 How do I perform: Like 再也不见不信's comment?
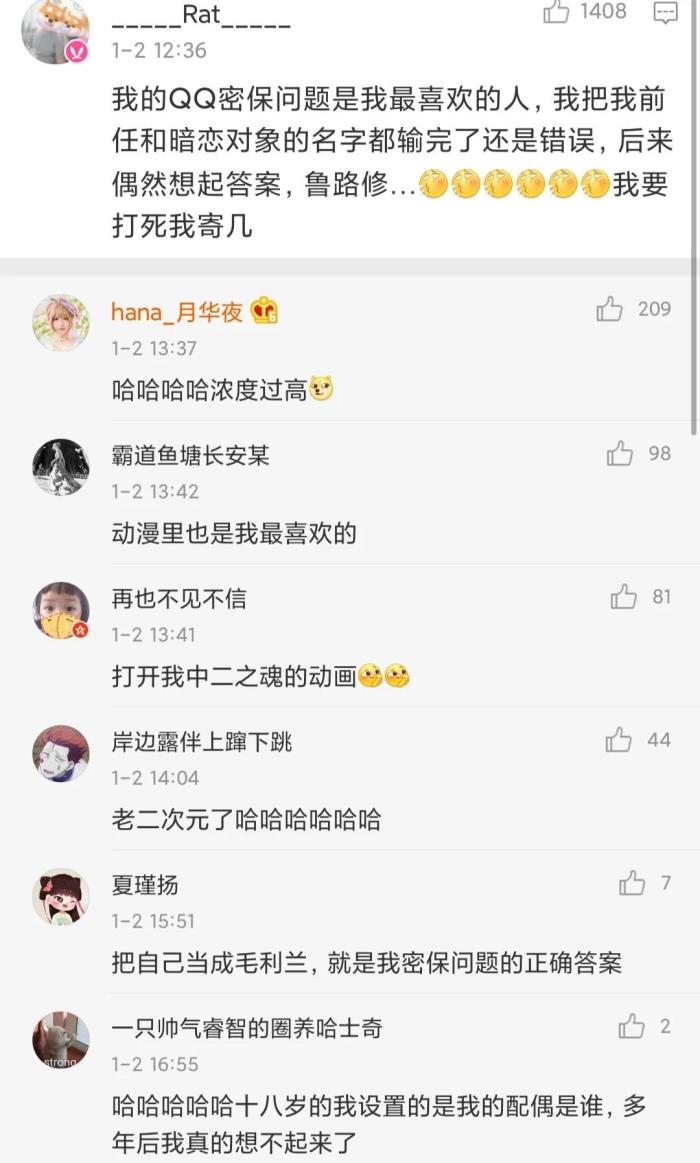click(624, 597)
